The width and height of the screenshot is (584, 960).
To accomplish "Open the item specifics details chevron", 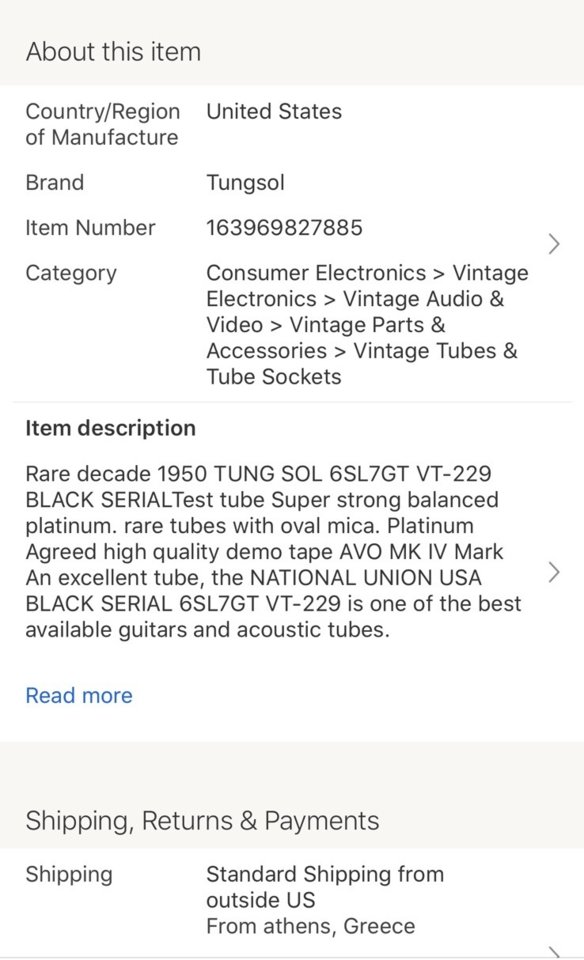I will [553, 244].
